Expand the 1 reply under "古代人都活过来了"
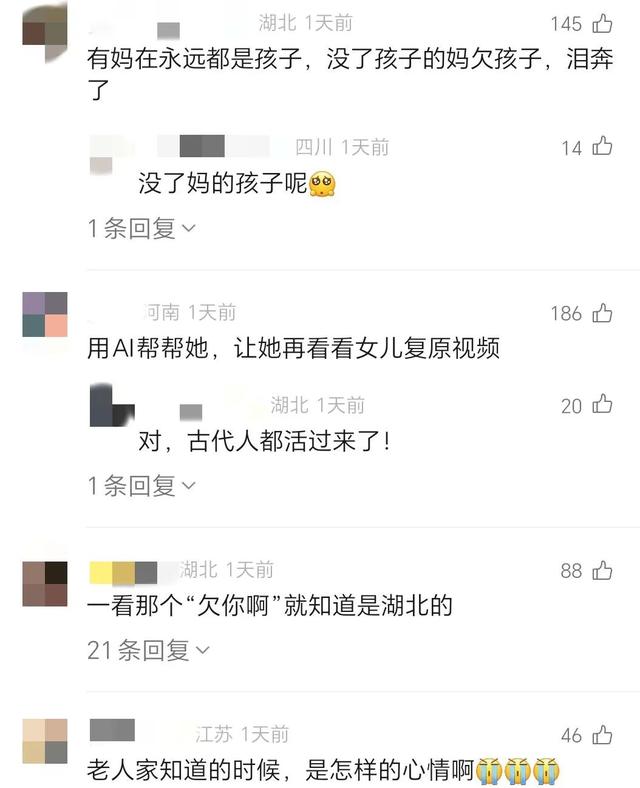Viewport: 640px width, 788px height. [x=142, y=486]
